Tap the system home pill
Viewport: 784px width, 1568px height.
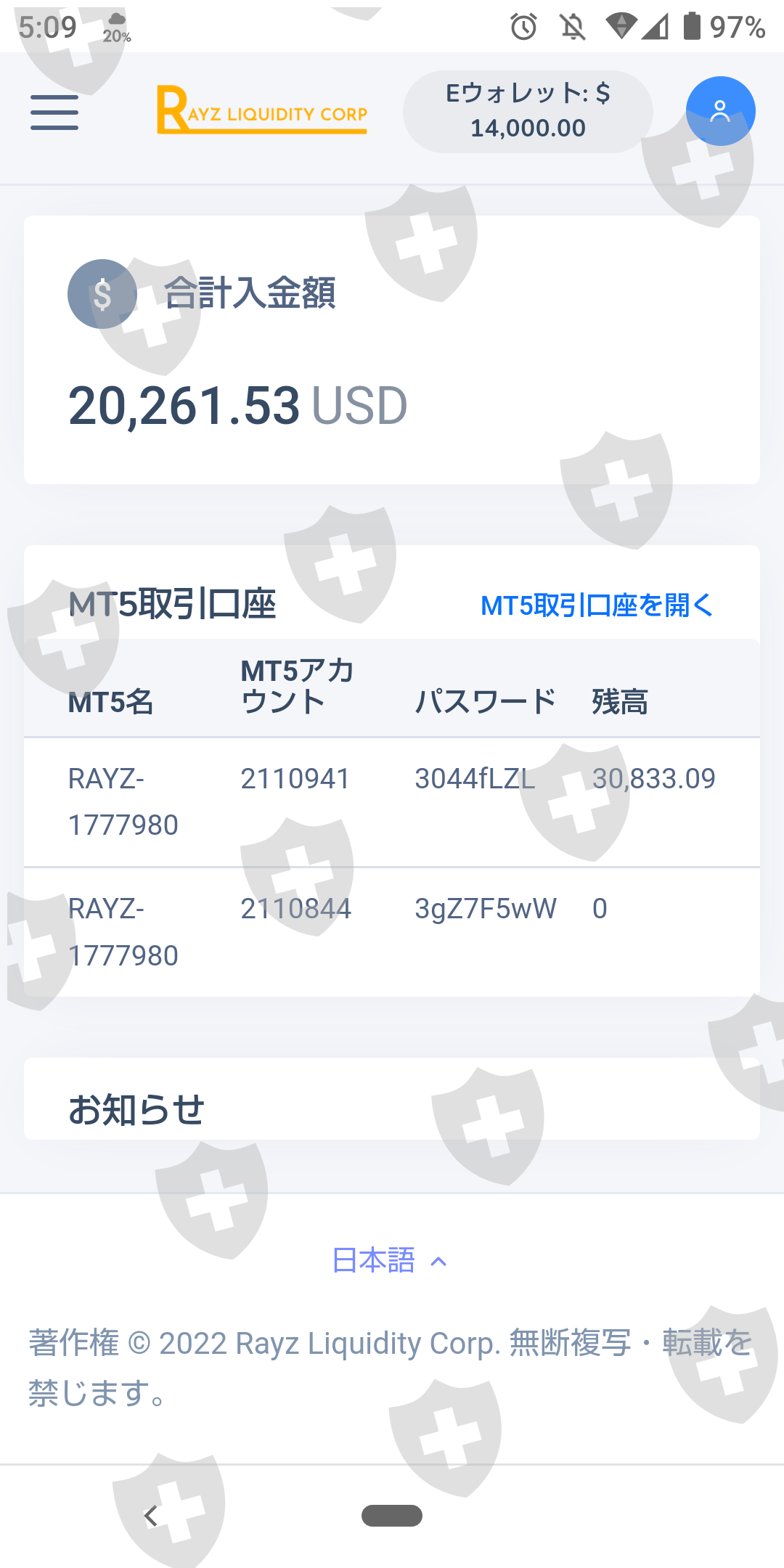(x=392, y=1516)
